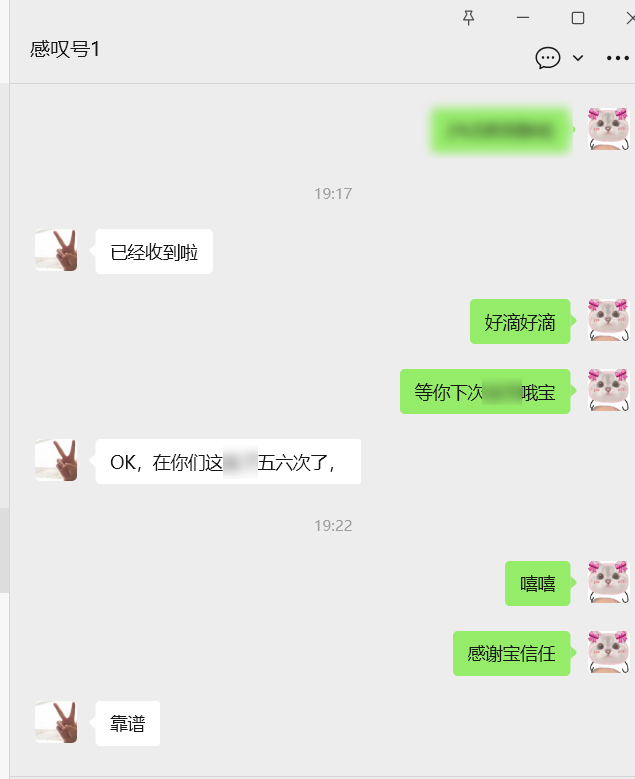Pin the chat window on top
635x779 pixels.
click(x=468, y=17)
